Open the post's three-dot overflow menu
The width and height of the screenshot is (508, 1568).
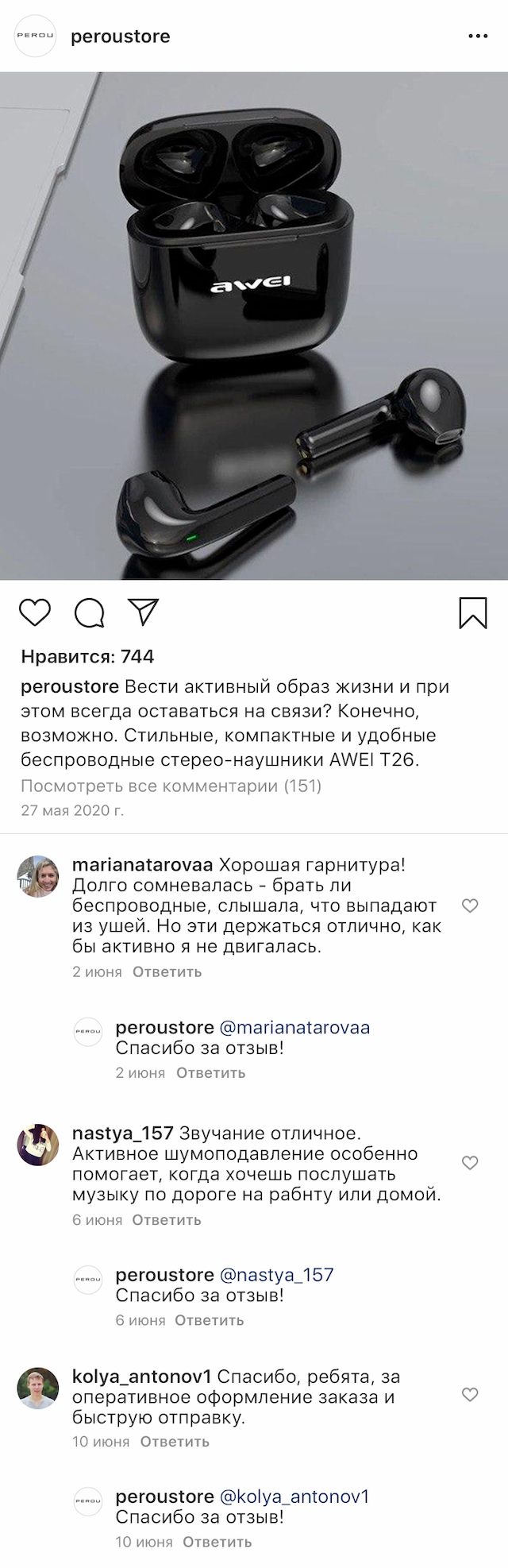coord(477,37)
